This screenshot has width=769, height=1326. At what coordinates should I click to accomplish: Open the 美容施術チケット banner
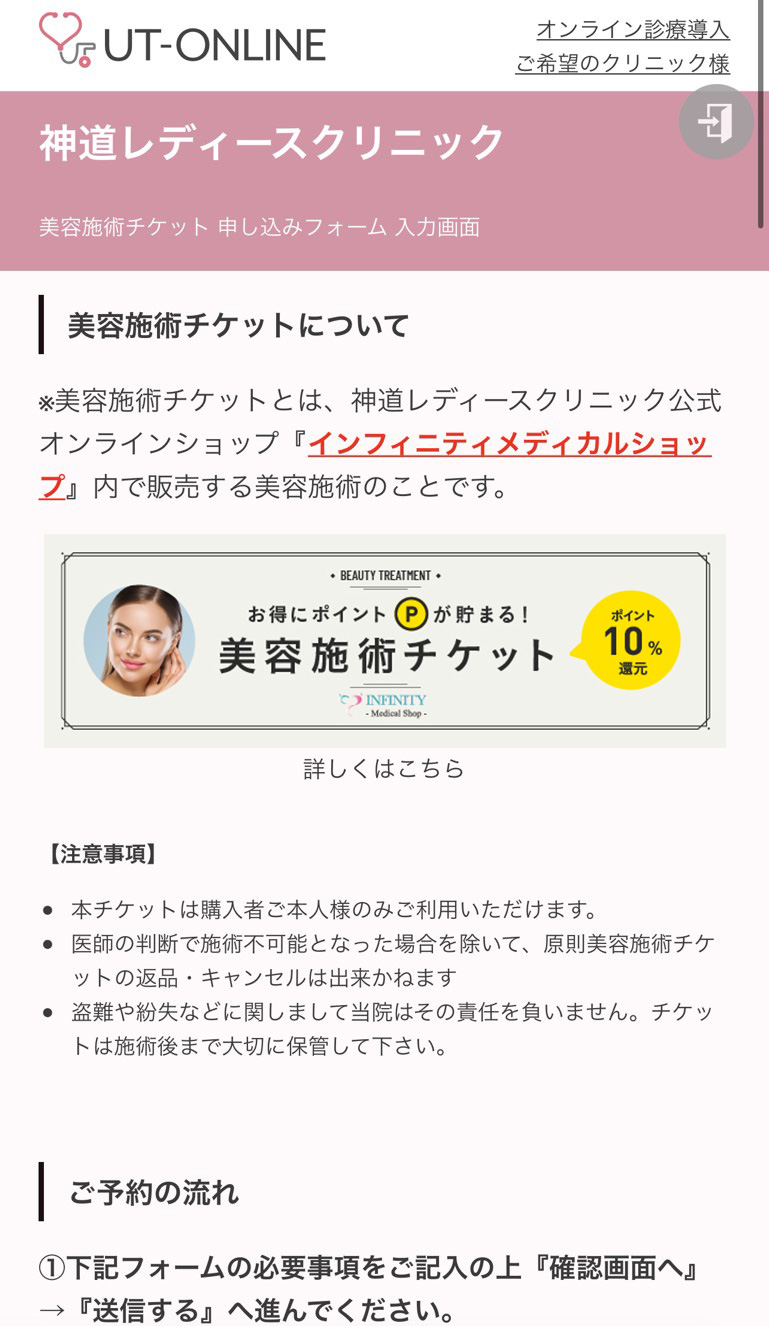point(384,640)
